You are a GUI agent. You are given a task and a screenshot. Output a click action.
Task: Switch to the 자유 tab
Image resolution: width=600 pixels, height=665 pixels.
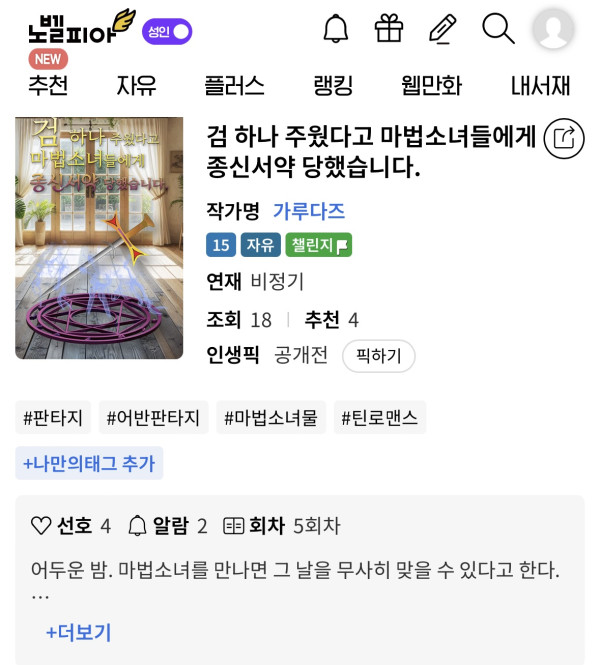click(136, 86)
